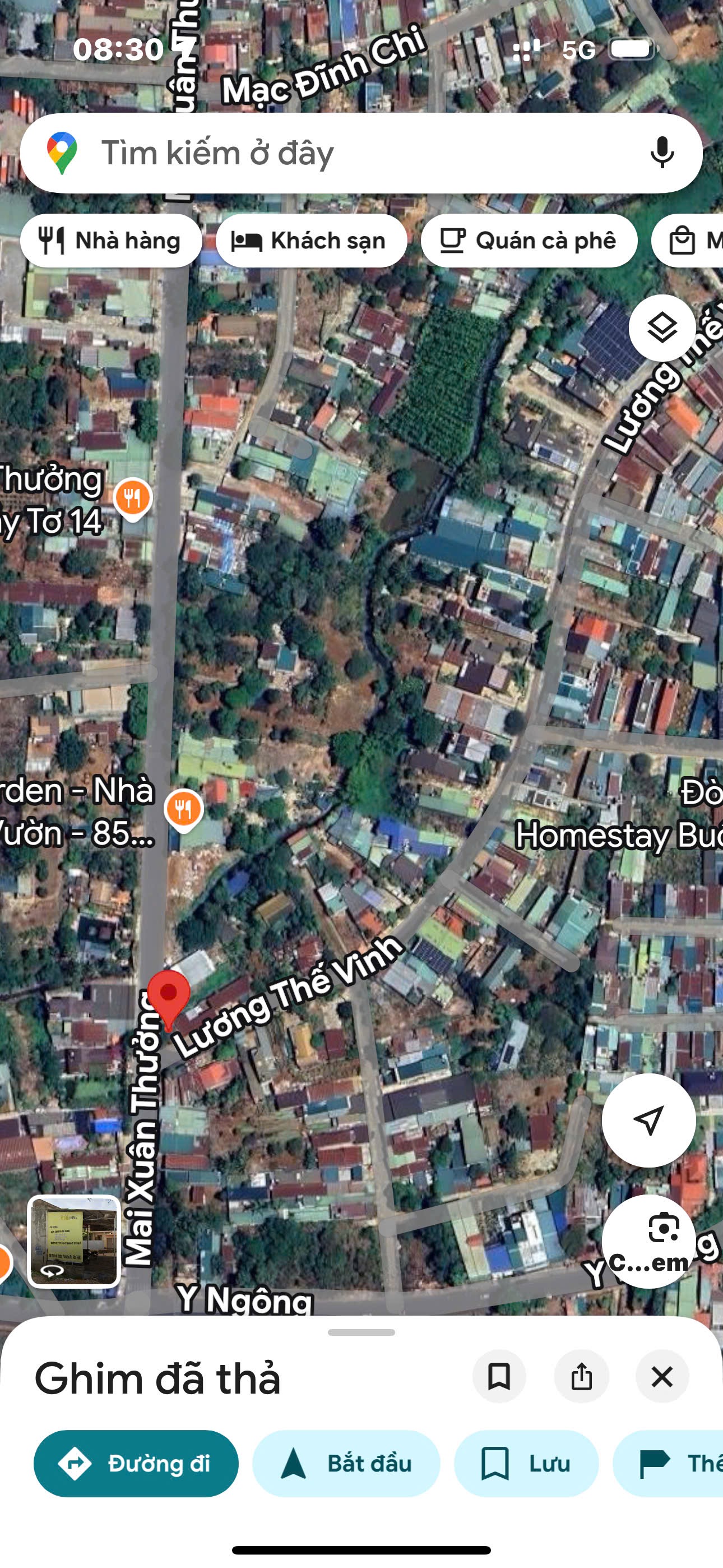Image resolution: width=723 pixels, height=1568 pixels.
Task: Open the Nhà Vườn restaurant marker
Action: (x=183, y=809)
